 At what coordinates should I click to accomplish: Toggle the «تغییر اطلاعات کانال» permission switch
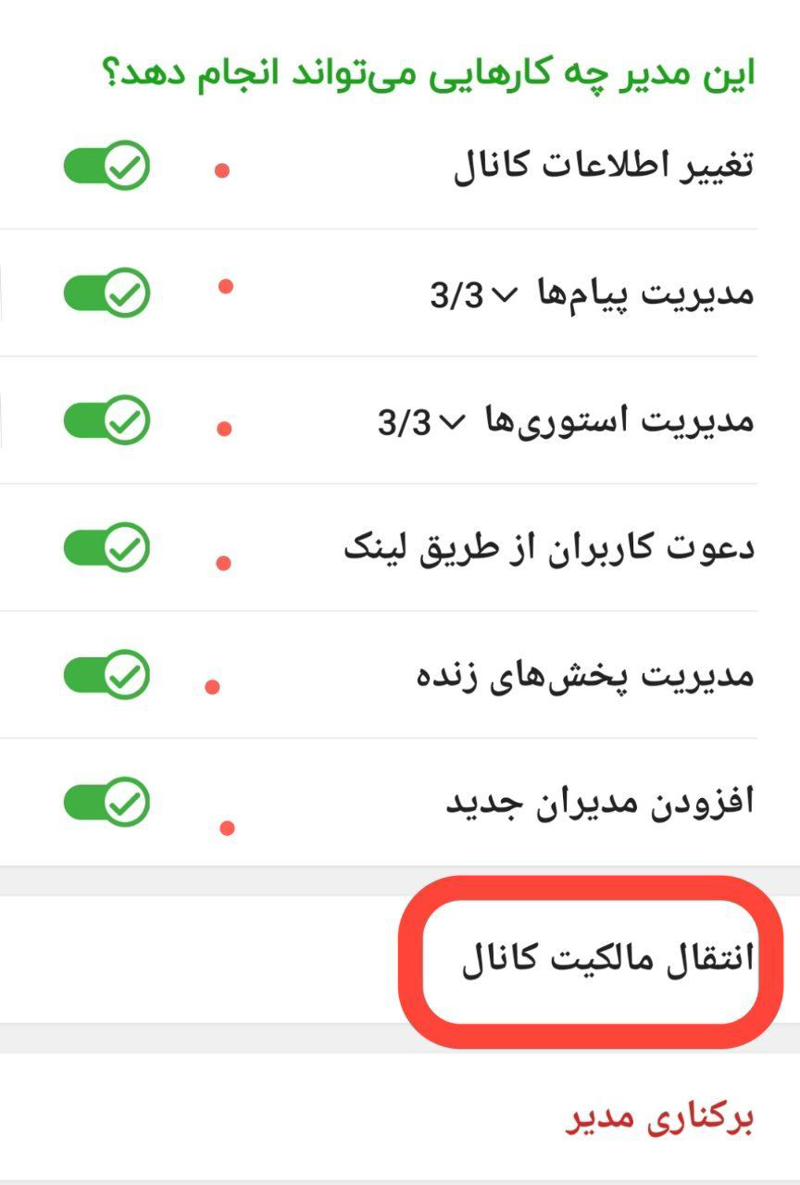(x=107, y=166)
